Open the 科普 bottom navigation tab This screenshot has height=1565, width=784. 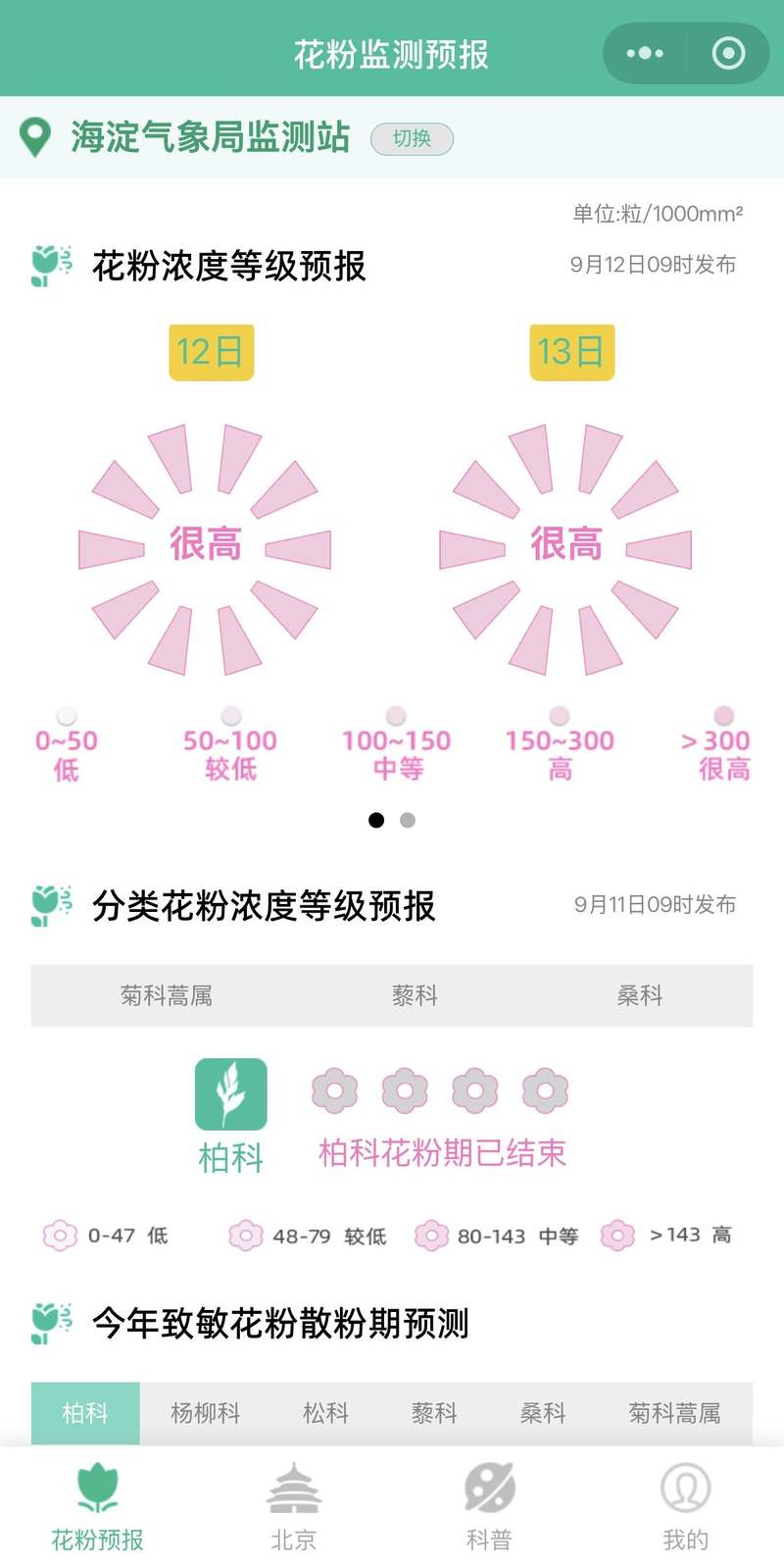point(489,1507)
